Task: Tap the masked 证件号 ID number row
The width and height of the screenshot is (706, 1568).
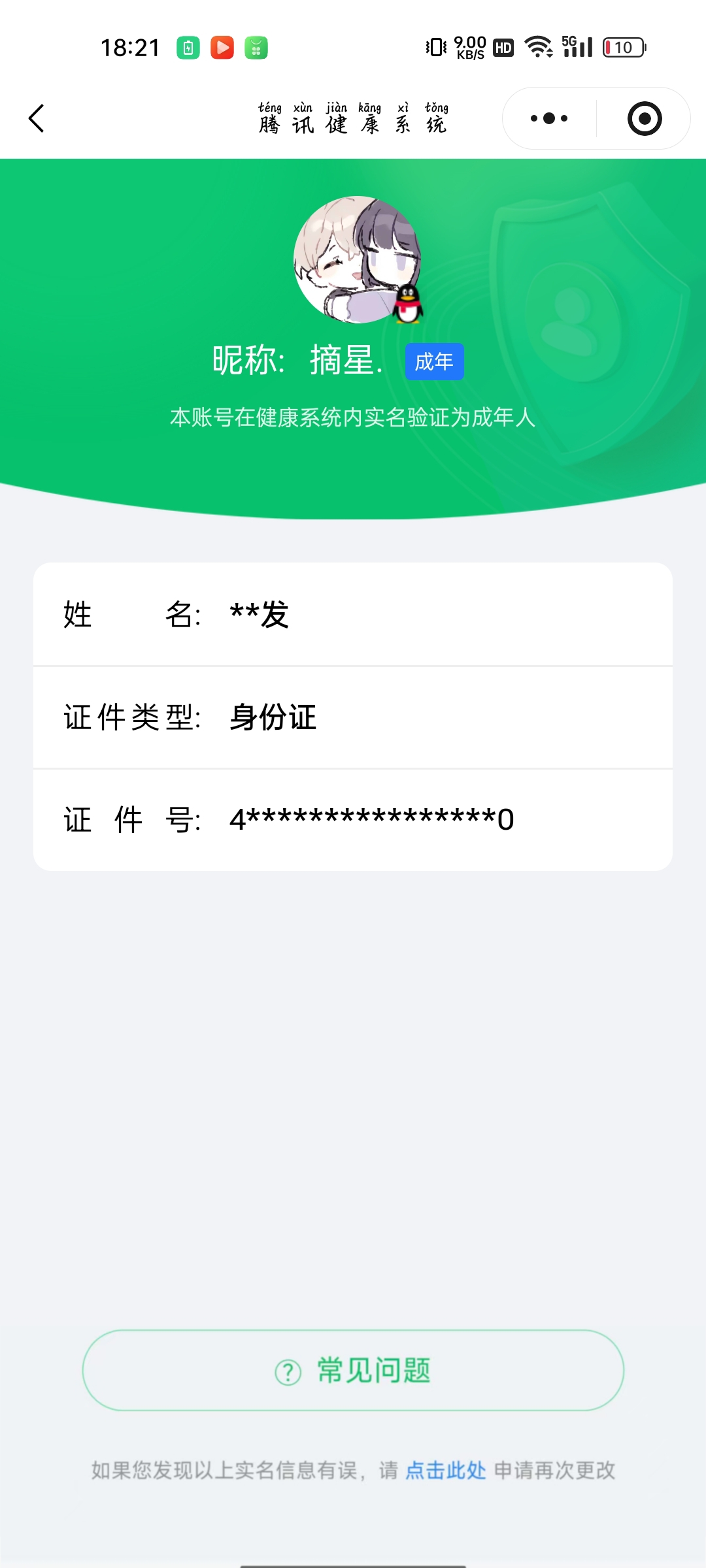Action: pos(353,819)
